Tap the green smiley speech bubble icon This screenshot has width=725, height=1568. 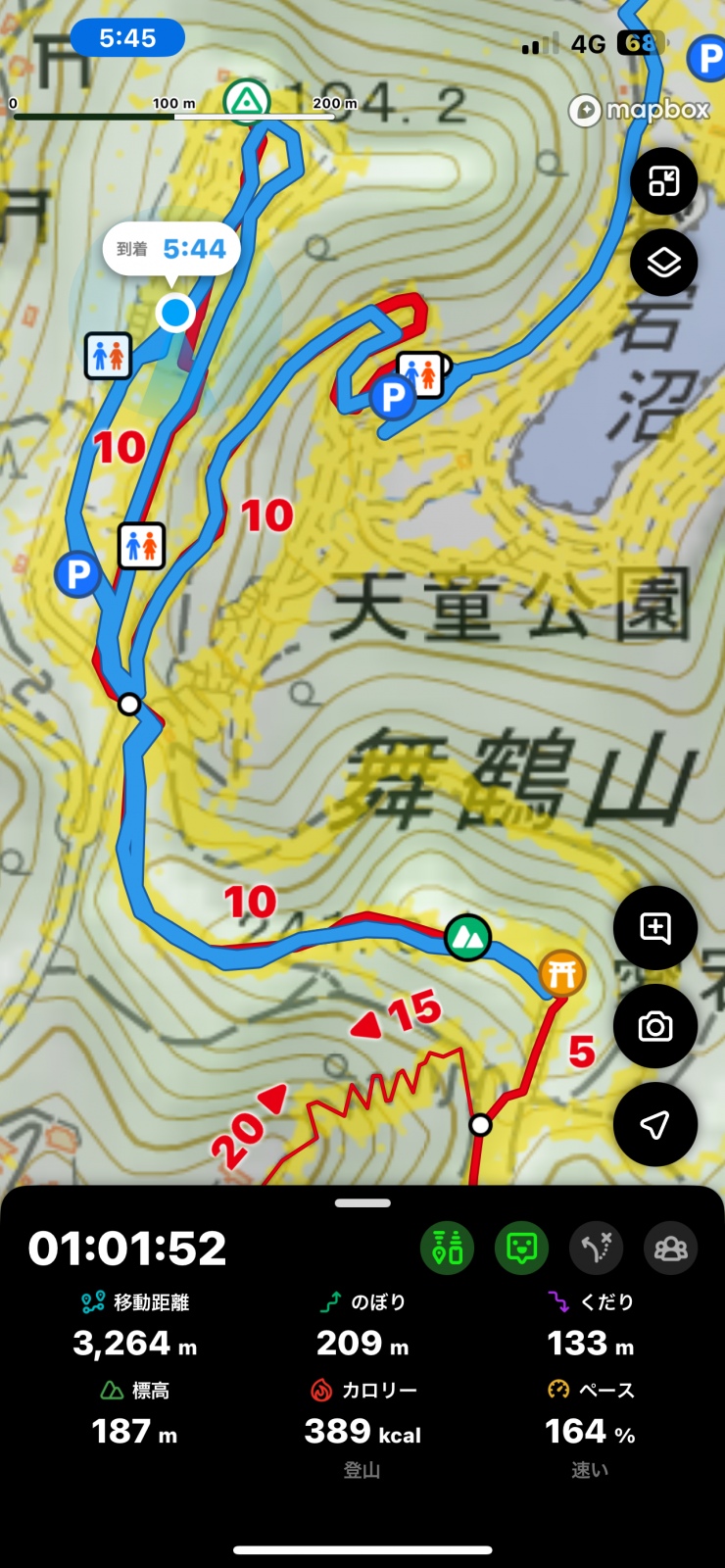click(522, 1248)
